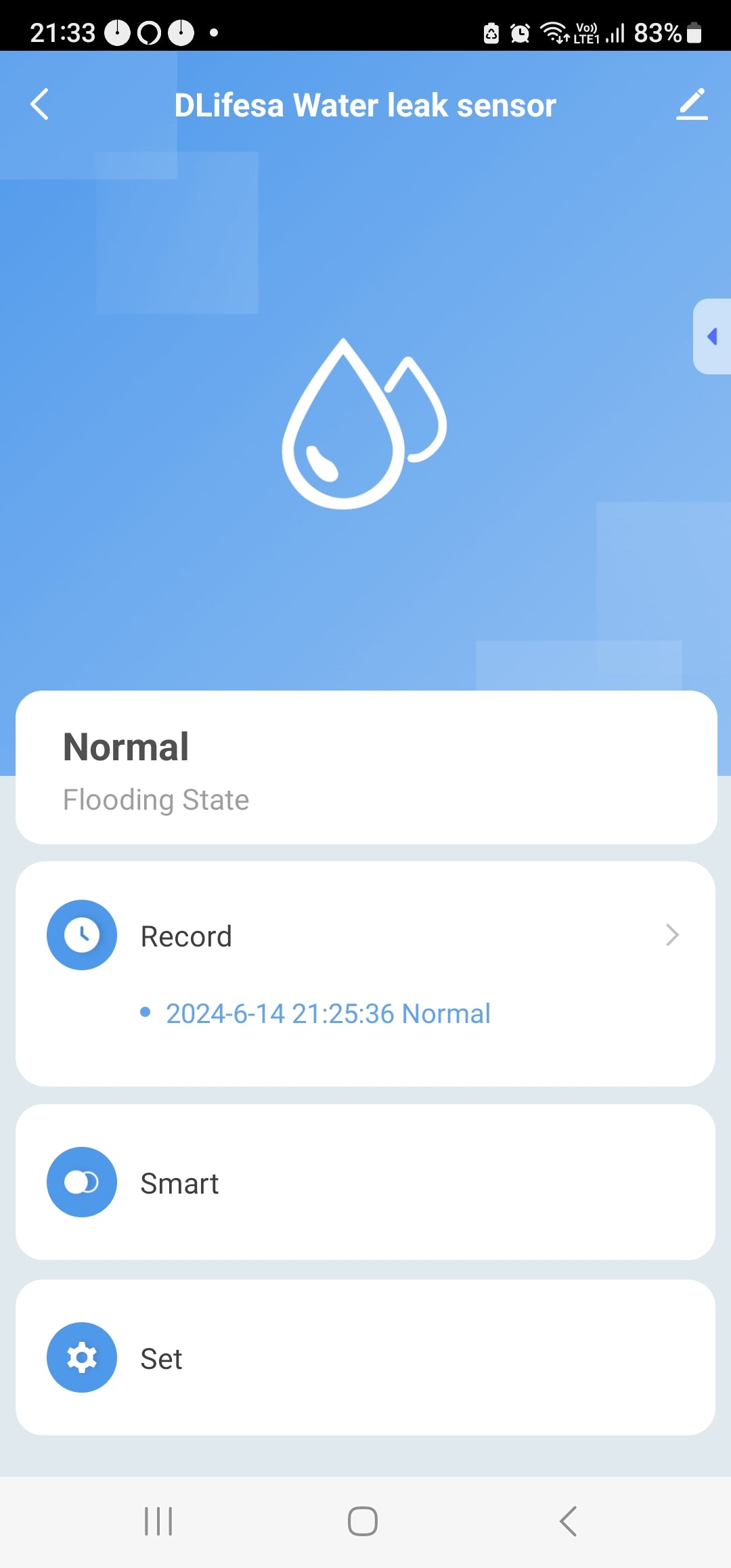Open the Set settings row
This screenshot has height=1568, width=731.
pyautogui.click(x=365, y=1357)
